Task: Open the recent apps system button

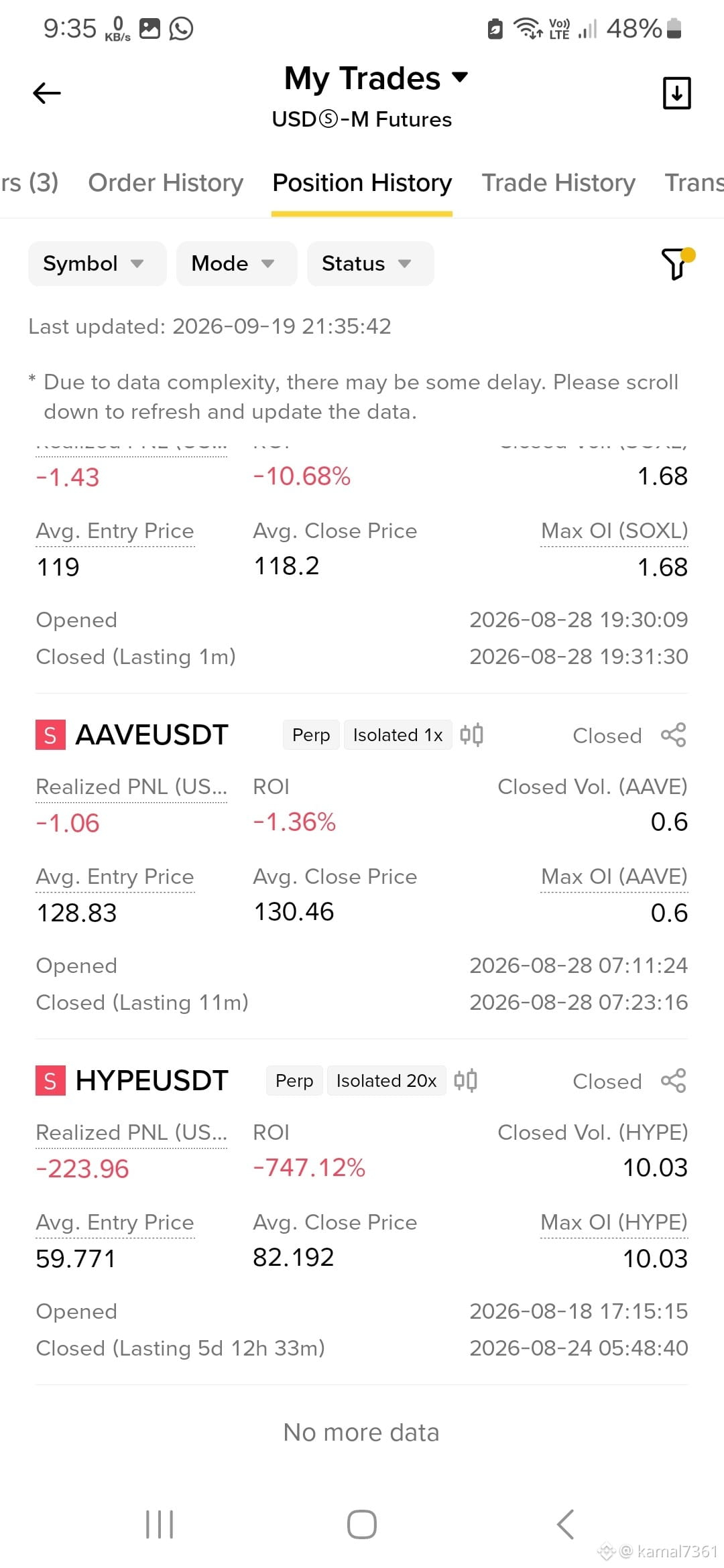Action: pyautogui.click(x=160, y=1524)
